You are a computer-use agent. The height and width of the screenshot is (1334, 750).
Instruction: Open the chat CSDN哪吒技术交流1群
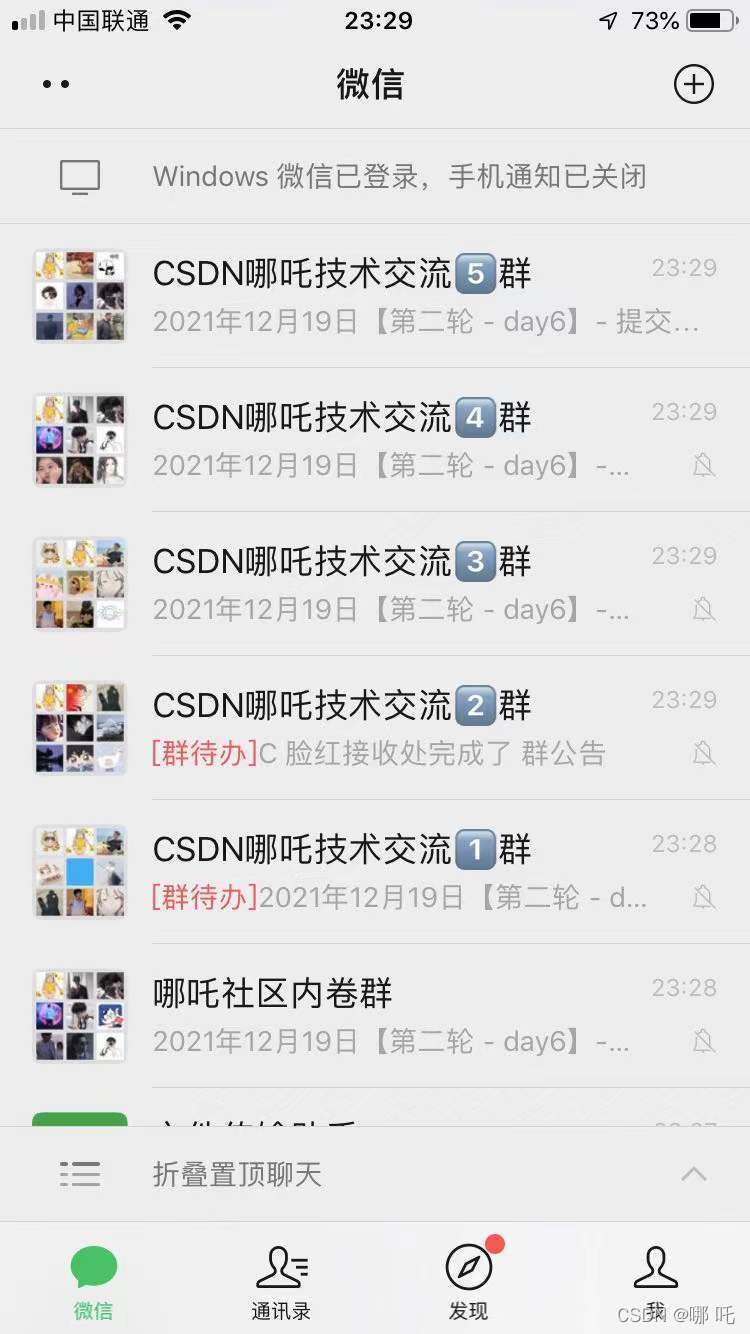[375, 871]
